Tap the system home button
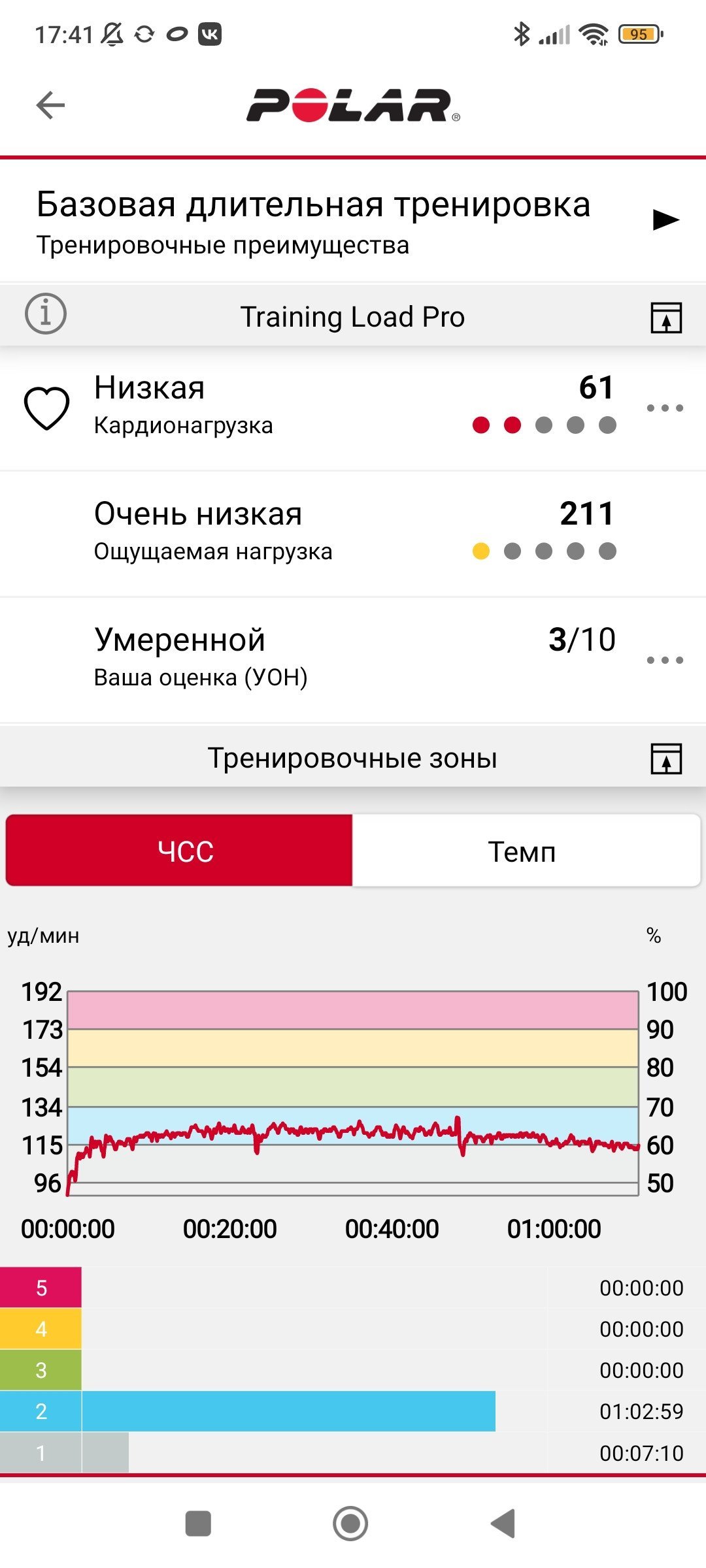Screen dimensions: 706x1568 coord(350,1524)
